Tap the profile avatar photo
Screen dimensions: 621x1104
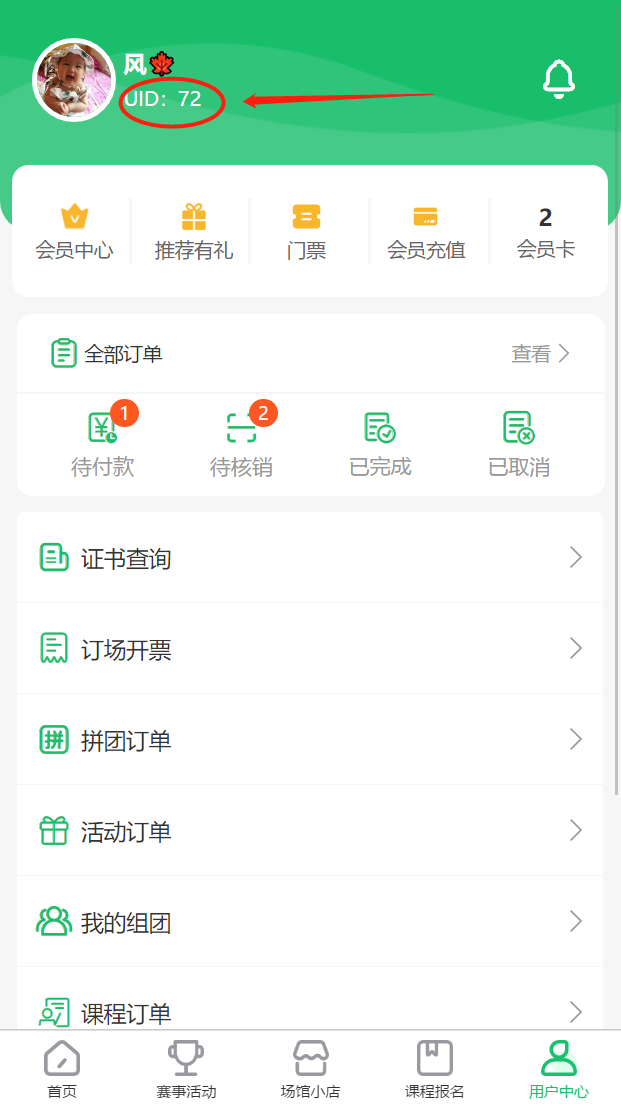pyautogui.click(x=74, y=80)
